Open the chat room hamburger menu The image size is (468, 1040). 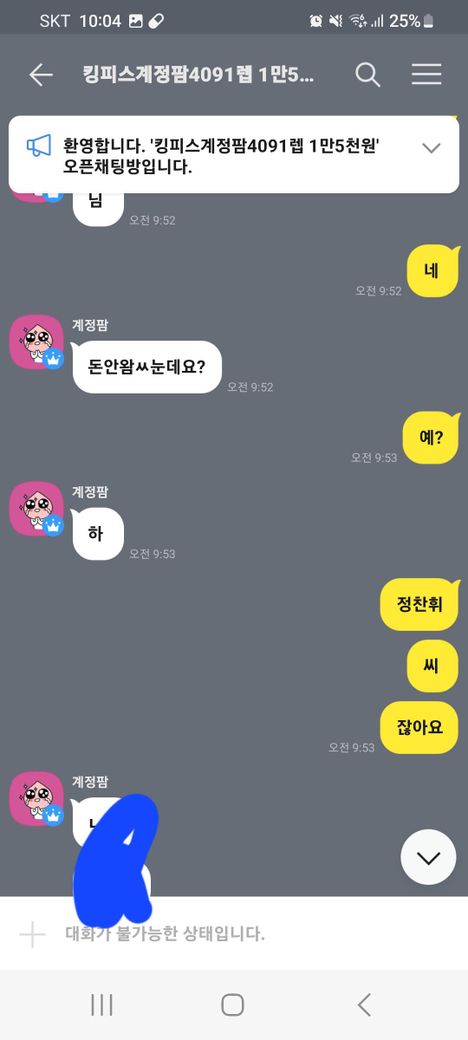click(426, 74)
